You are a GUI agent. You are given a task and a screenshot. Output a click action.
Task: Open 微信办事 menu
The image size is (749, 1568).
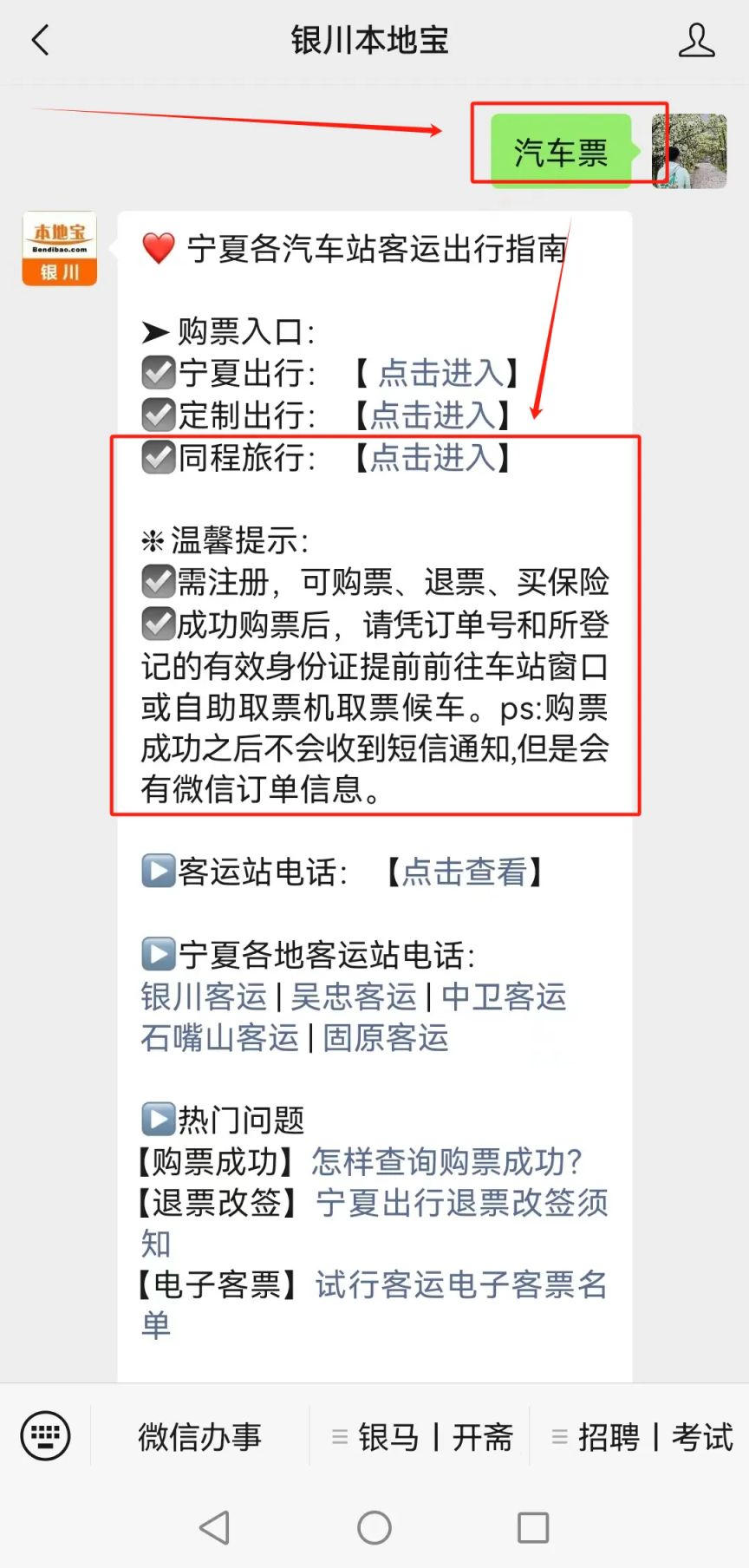(x=199, y=1437)
